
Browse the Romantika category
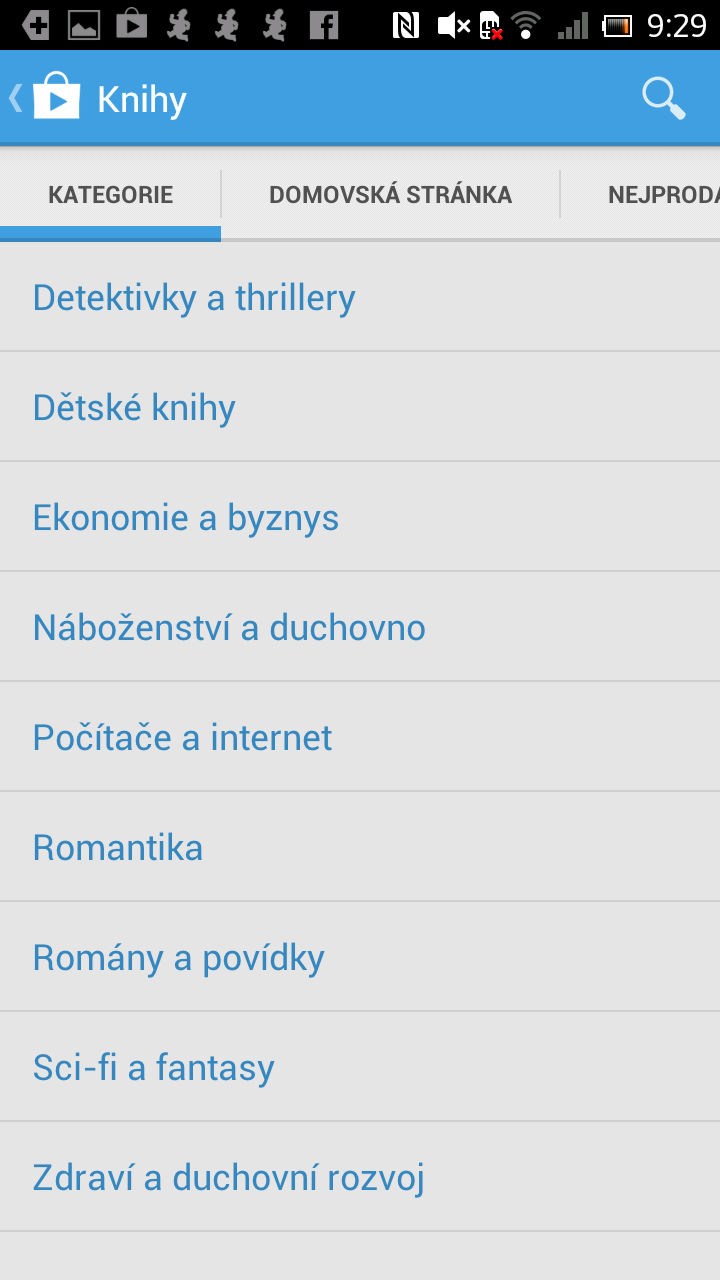tap(117, 846)
